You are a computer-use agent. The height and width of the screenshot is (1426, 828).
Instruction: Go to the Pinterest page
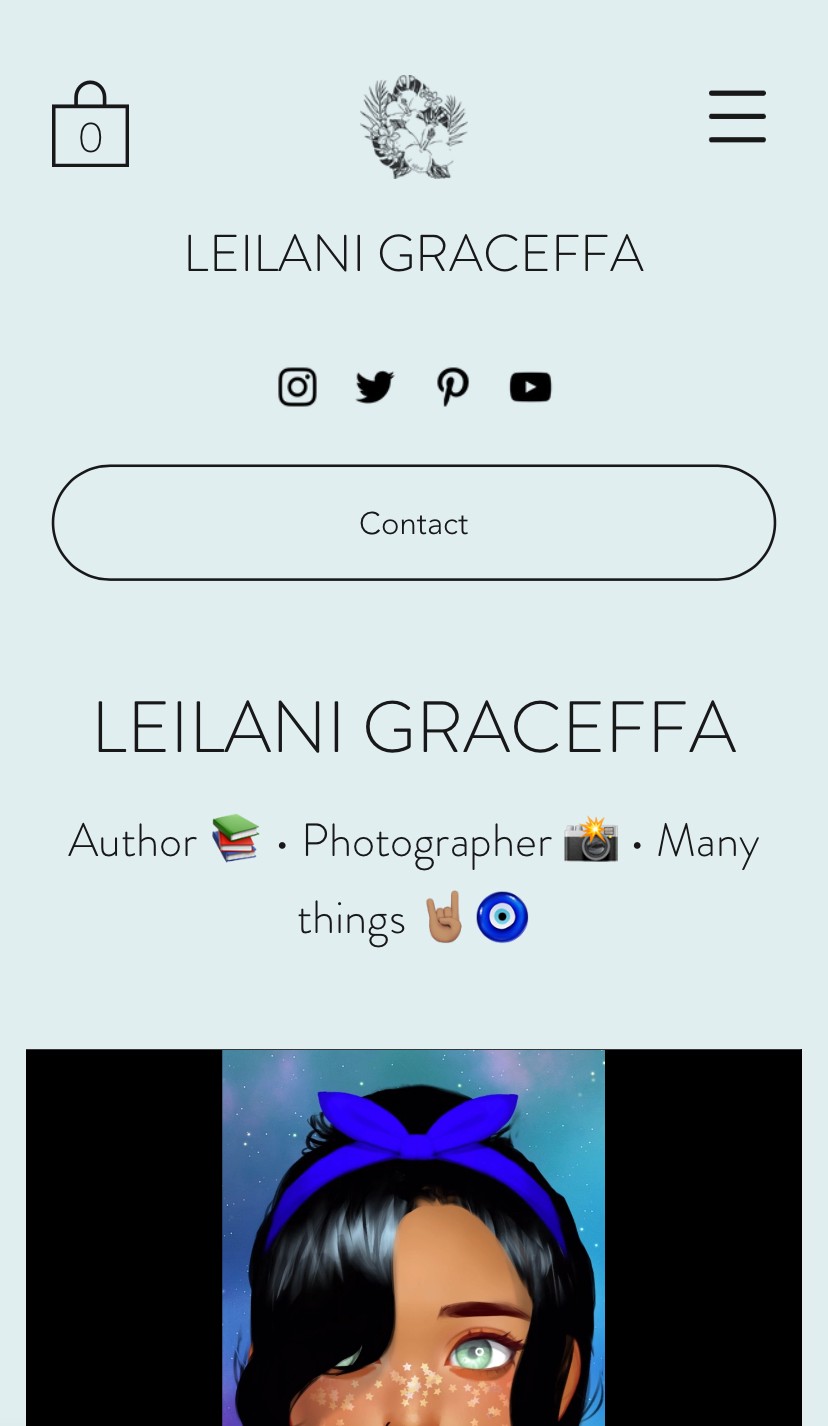coord(453,387)
